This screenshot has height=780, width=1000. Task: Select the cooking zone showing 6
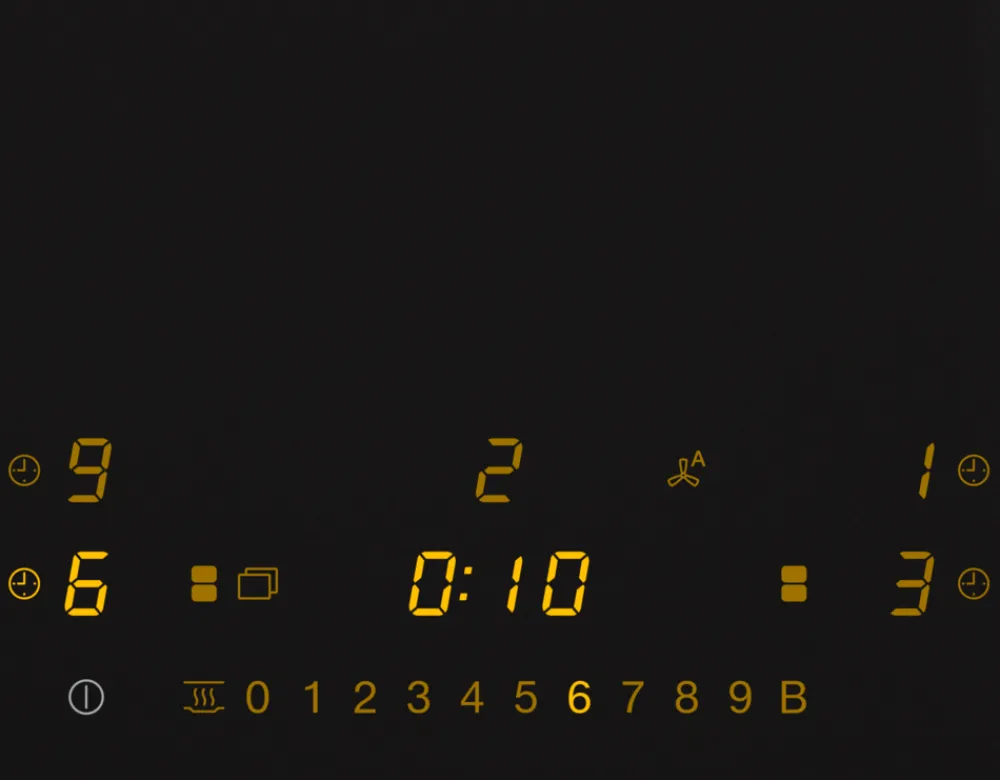coord(87,583)
